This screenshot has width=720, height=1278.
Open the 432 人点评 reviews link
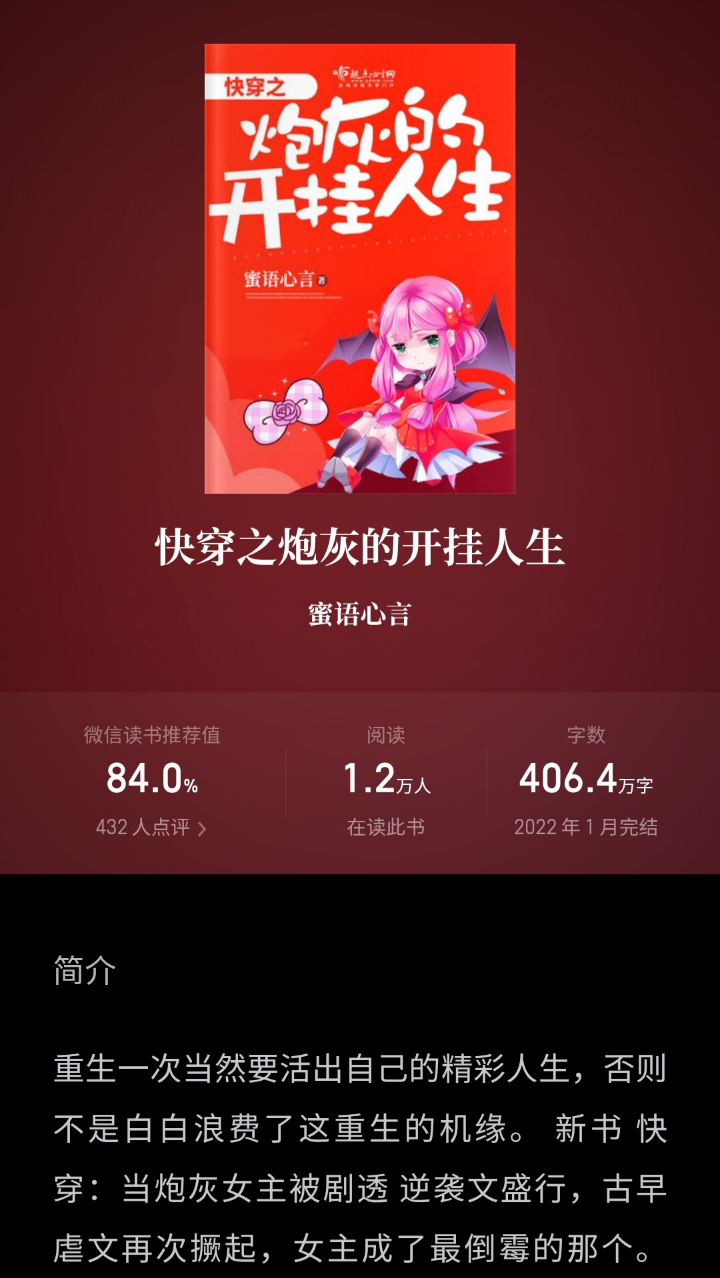point(152,828)
